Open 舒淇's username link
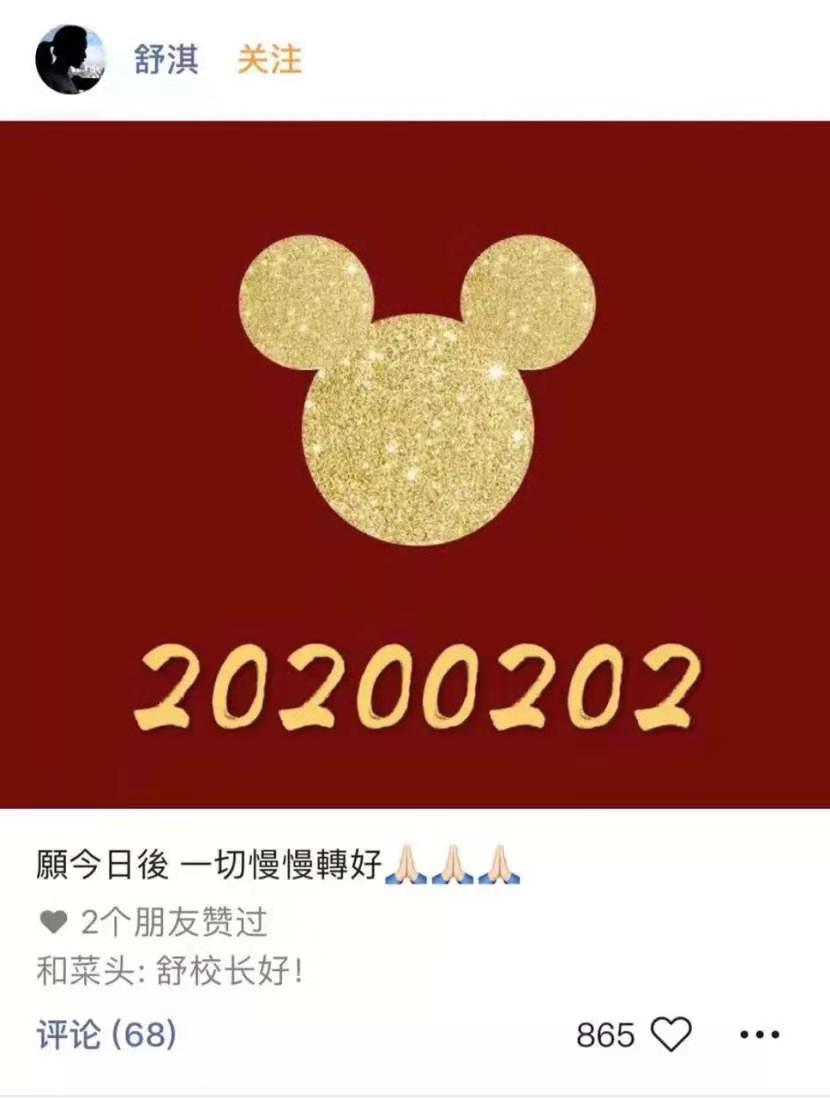This screenshot has height=1098, width=830. click(x=166, y=60)
